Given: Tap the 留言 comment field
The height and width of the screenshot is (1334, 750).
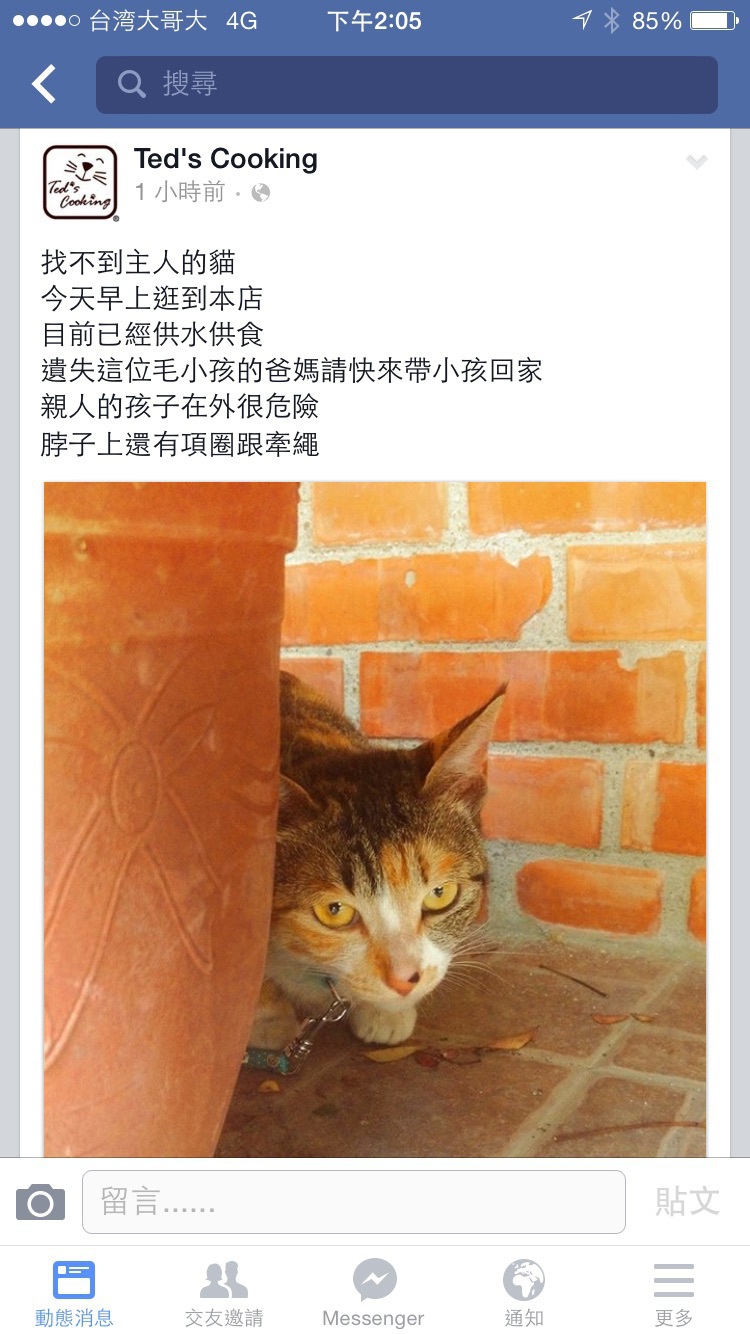Looking at the screenshot, I should pyautogui.click(x=353, y=1202).
